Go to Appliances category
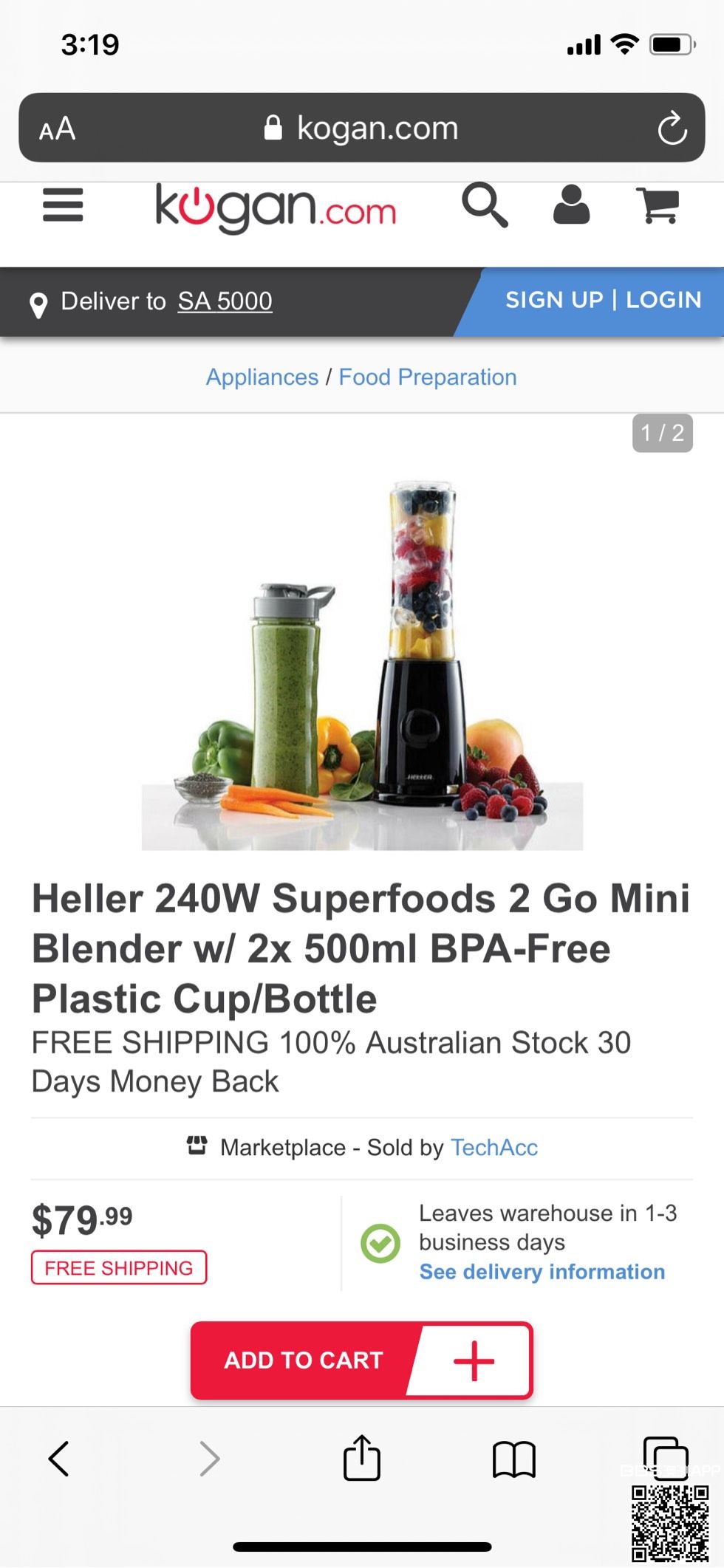This screenshot has height=1568, width=724. point(262,377)
